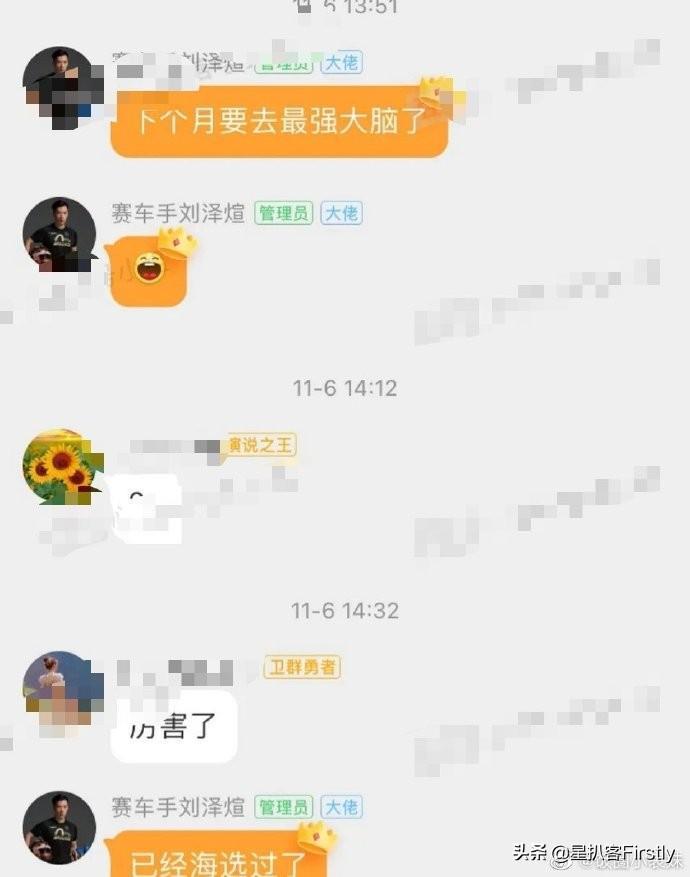Open 刘泽煊's avatar beside 已经海选过了 message

coord(59,828)
